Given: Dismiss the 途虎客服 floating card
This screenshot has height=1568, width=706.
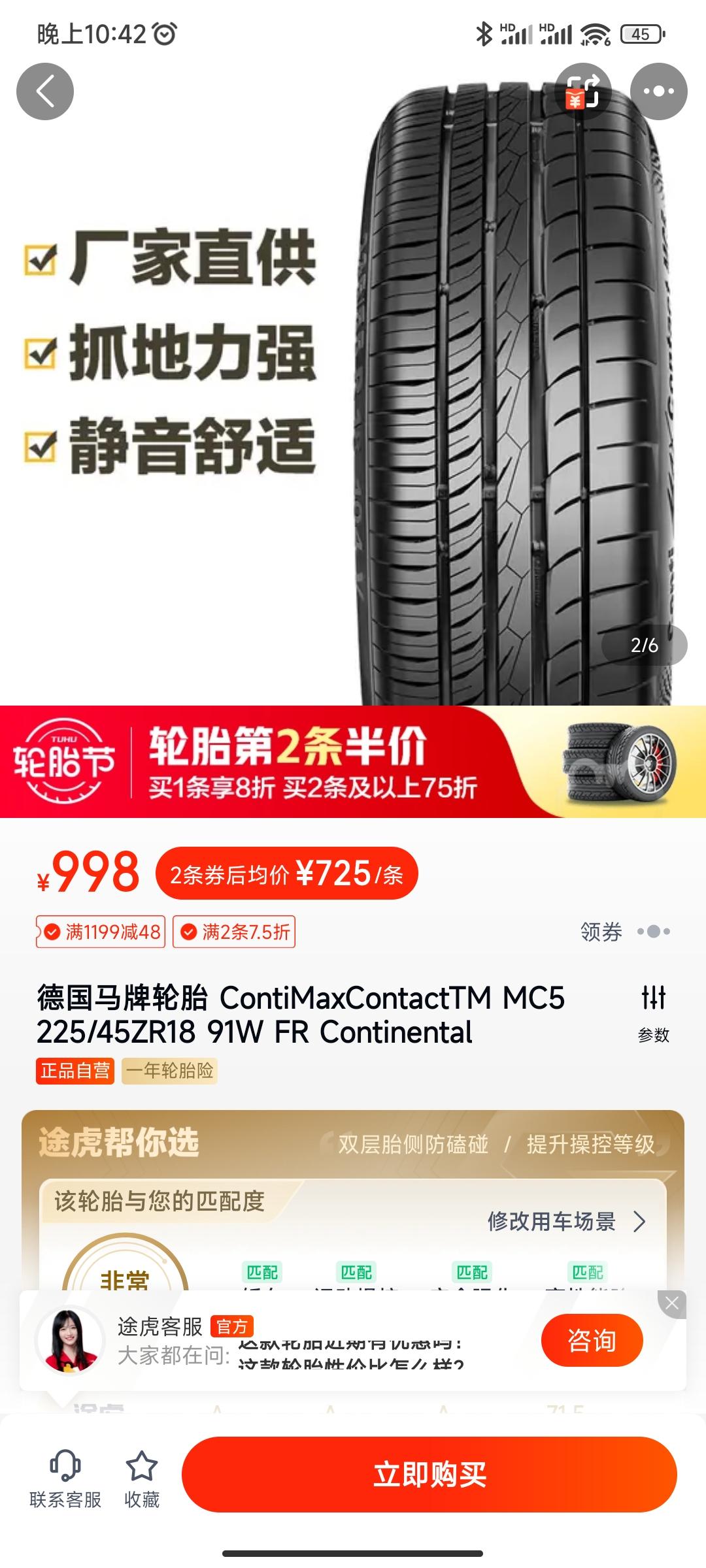Looking at the screenshot, I should coord(672,1303).
